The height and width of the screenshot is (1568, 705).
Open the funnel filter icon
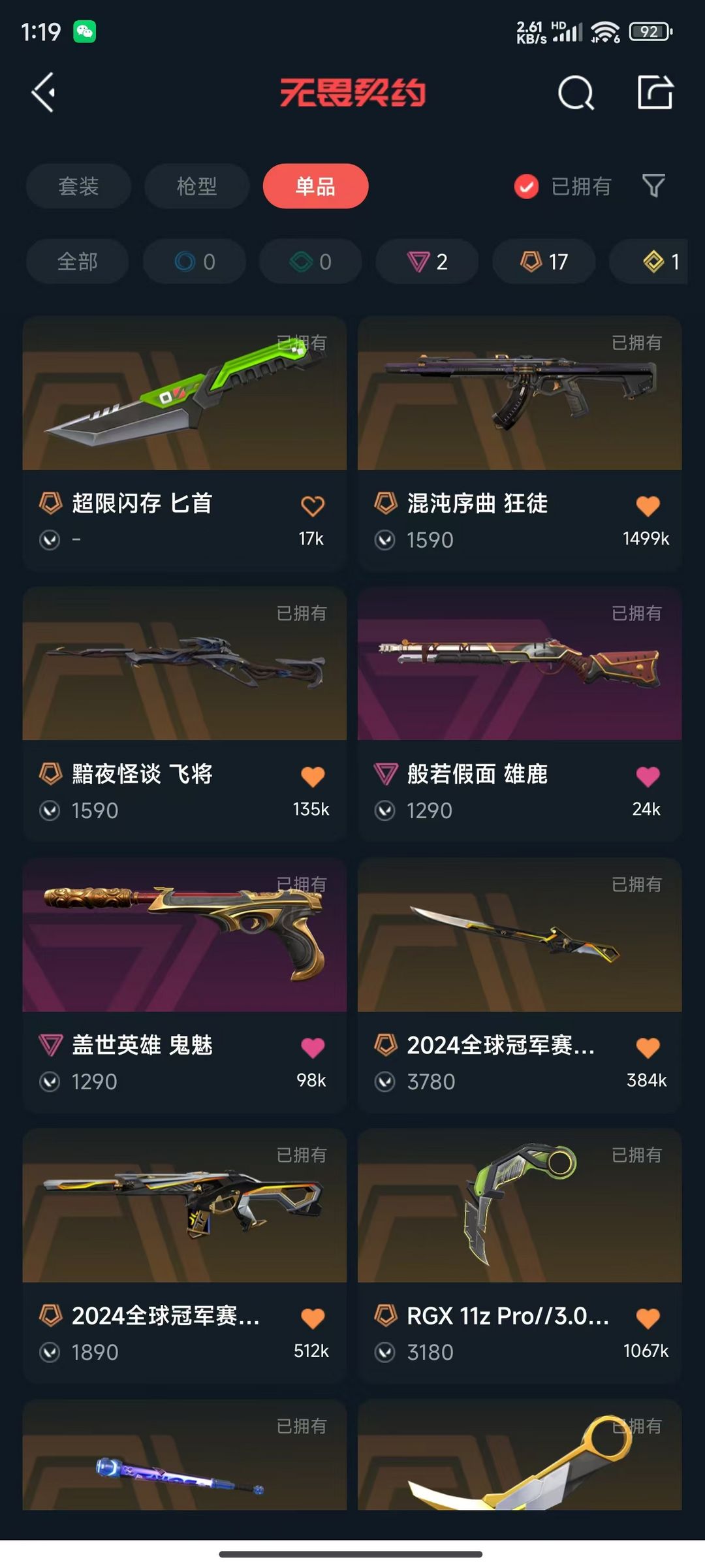654,187
